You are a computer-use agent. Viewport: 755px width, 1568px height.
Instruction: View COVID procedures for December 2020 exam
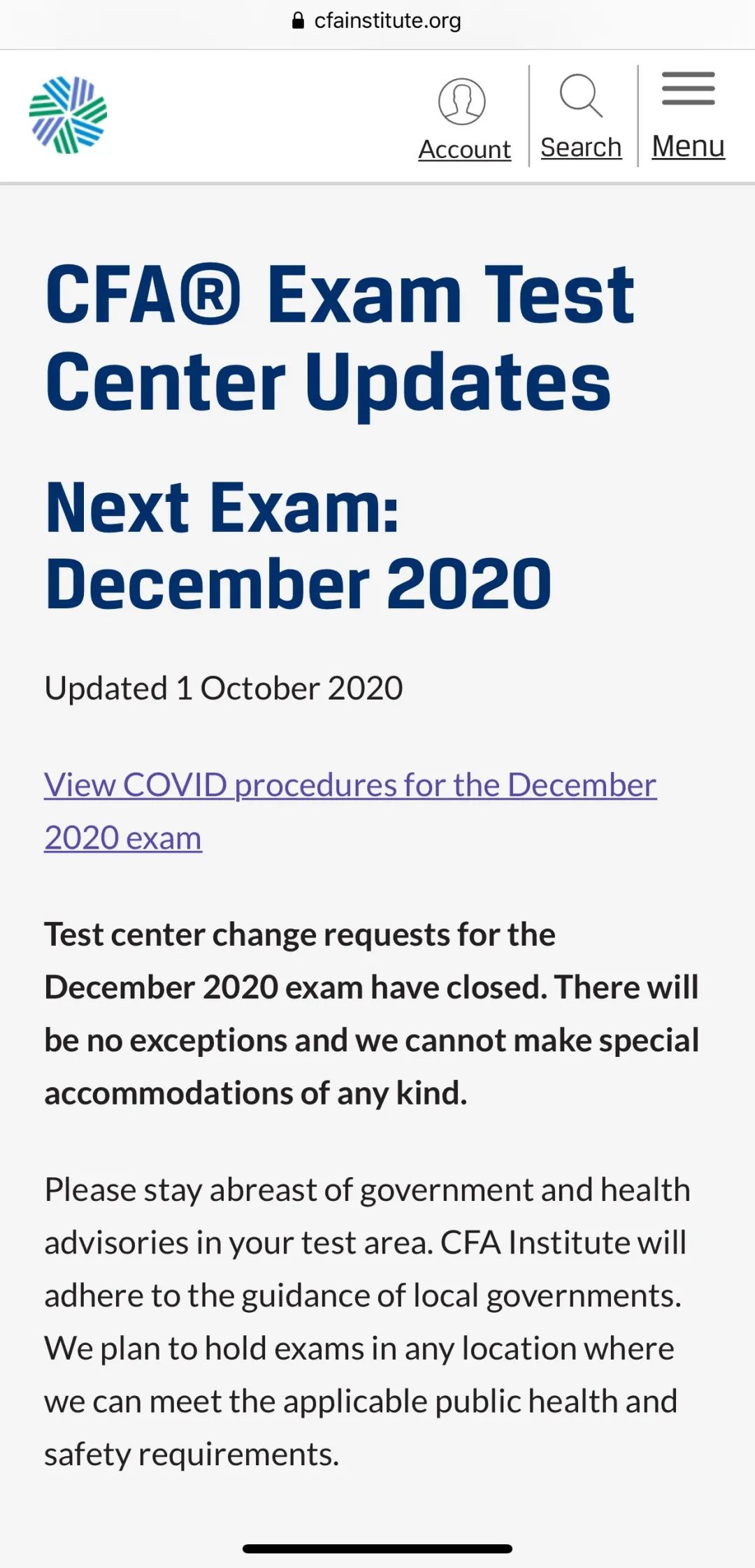350,786
